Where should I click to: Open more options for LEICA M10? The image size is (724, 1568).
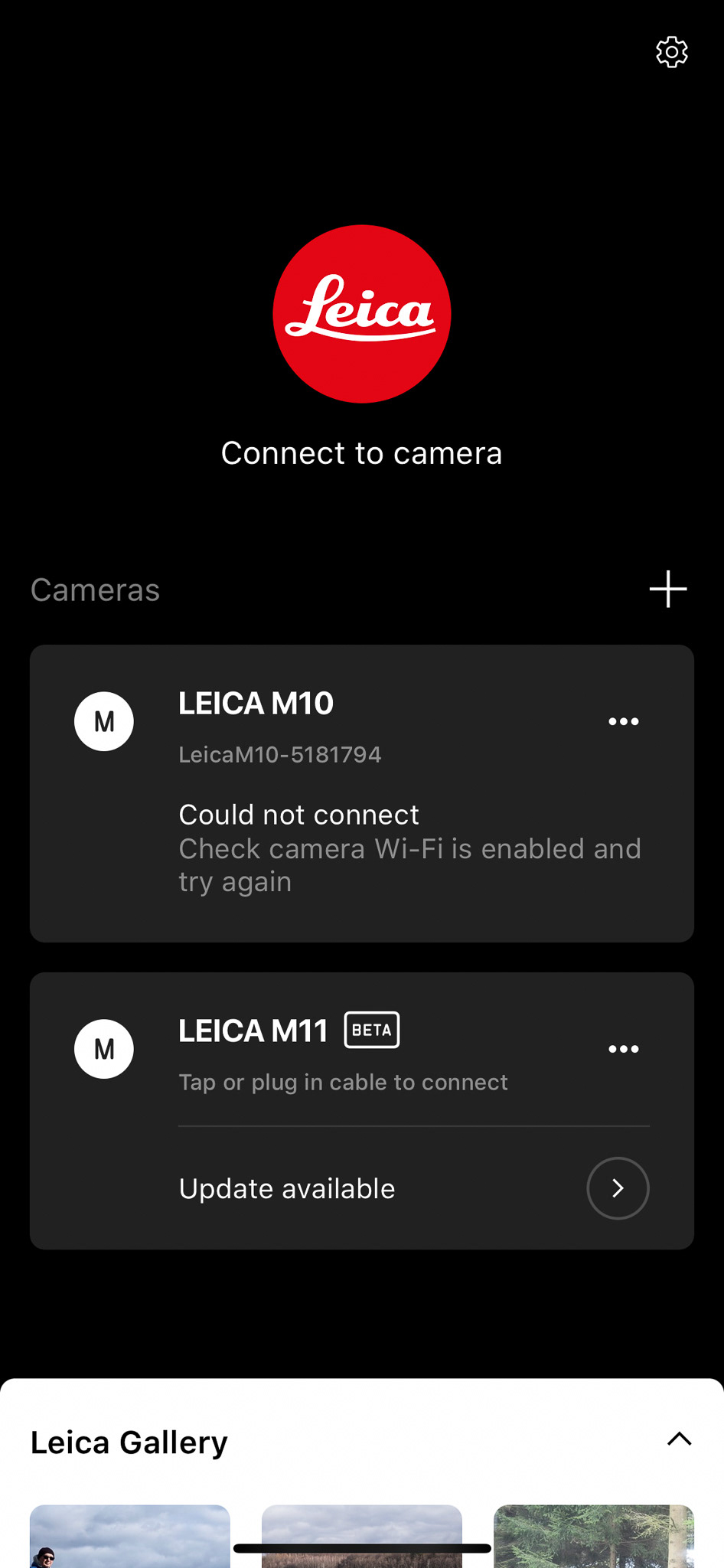(624, 721)
